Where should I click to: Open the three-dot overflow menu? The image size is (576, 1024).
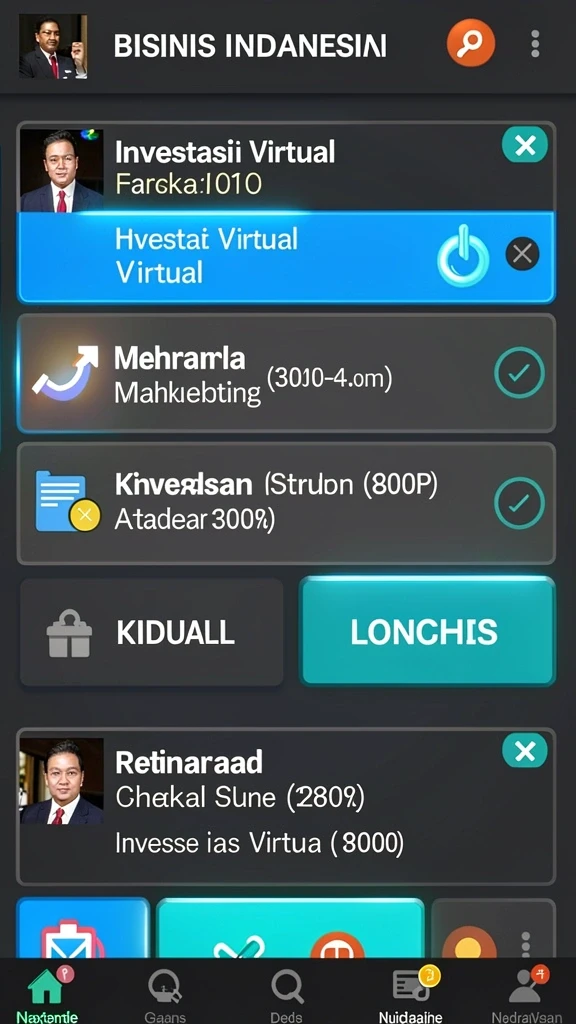point(535,44)
